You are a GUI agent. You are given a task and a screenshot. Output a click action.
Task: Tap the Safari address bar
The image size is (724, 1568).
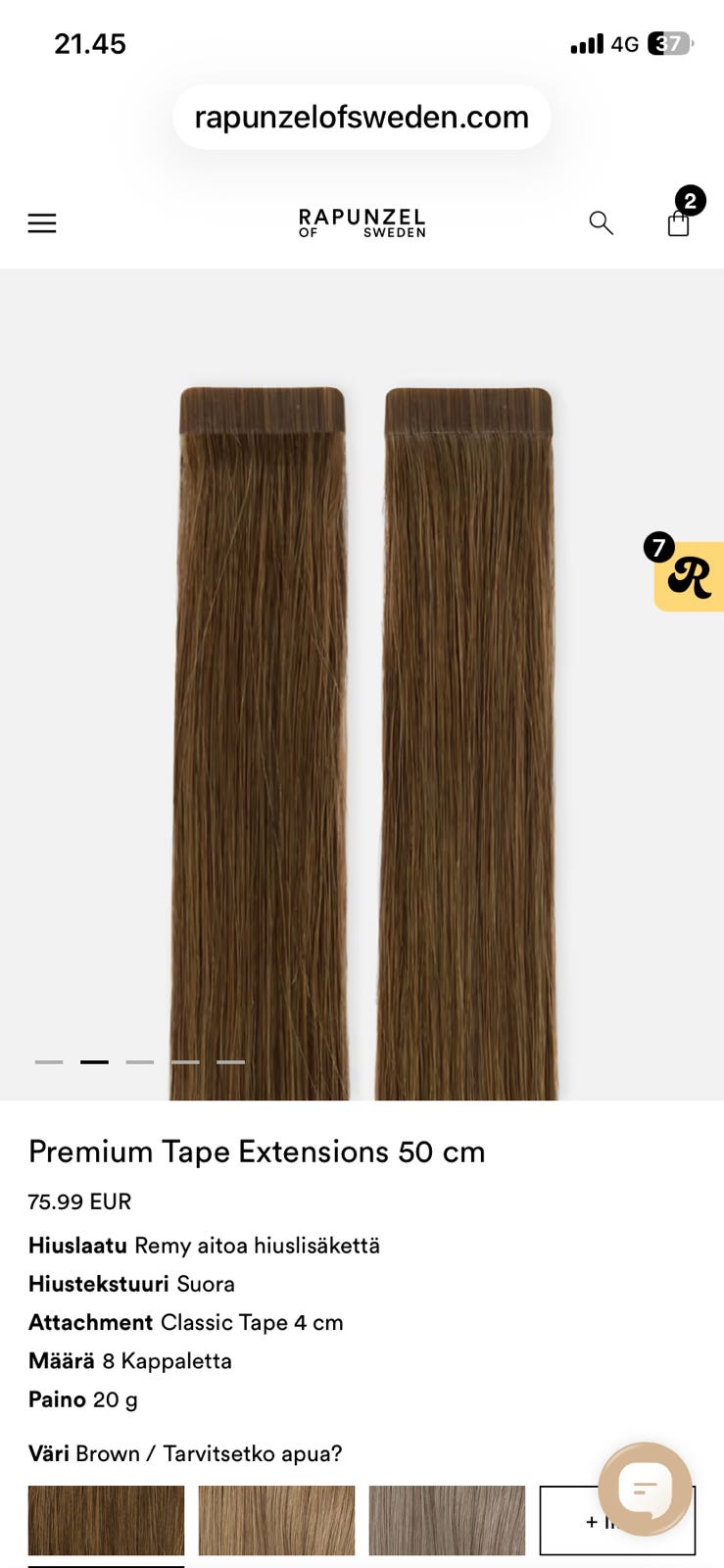(x=362, y=117)
